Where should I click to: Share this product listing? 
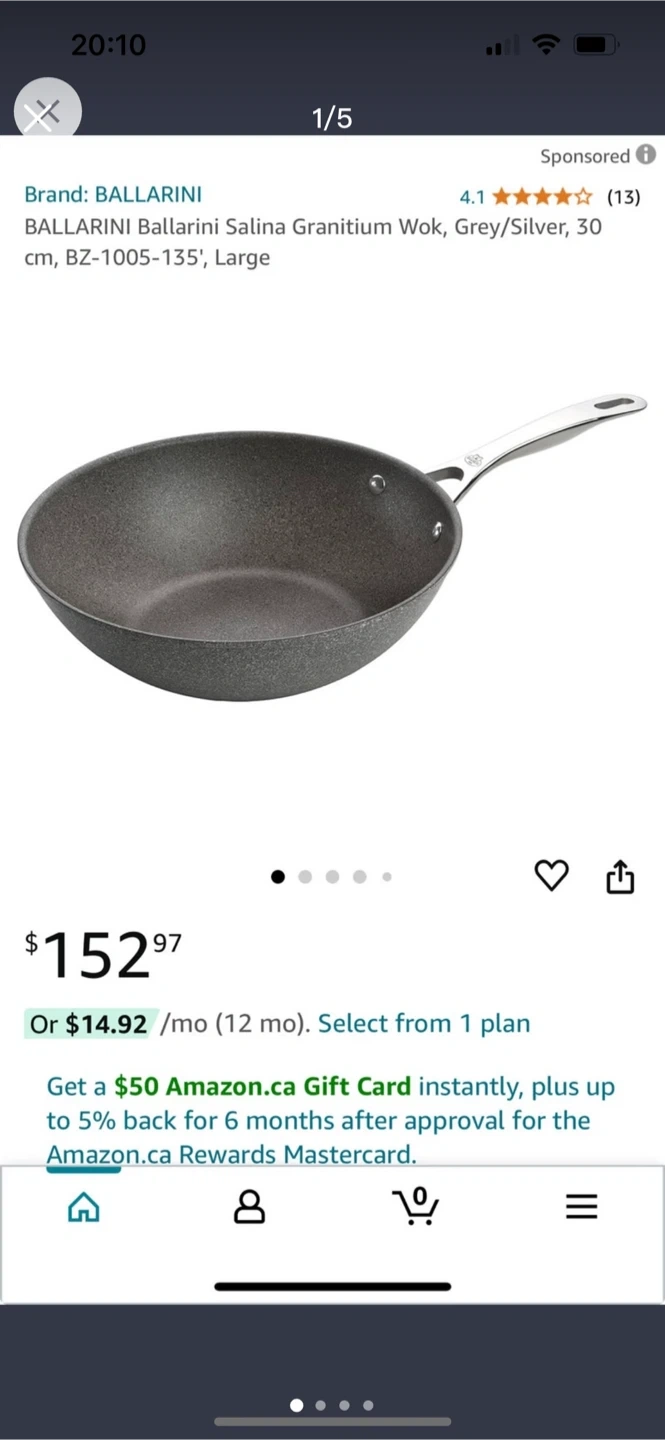coord(620,876)
